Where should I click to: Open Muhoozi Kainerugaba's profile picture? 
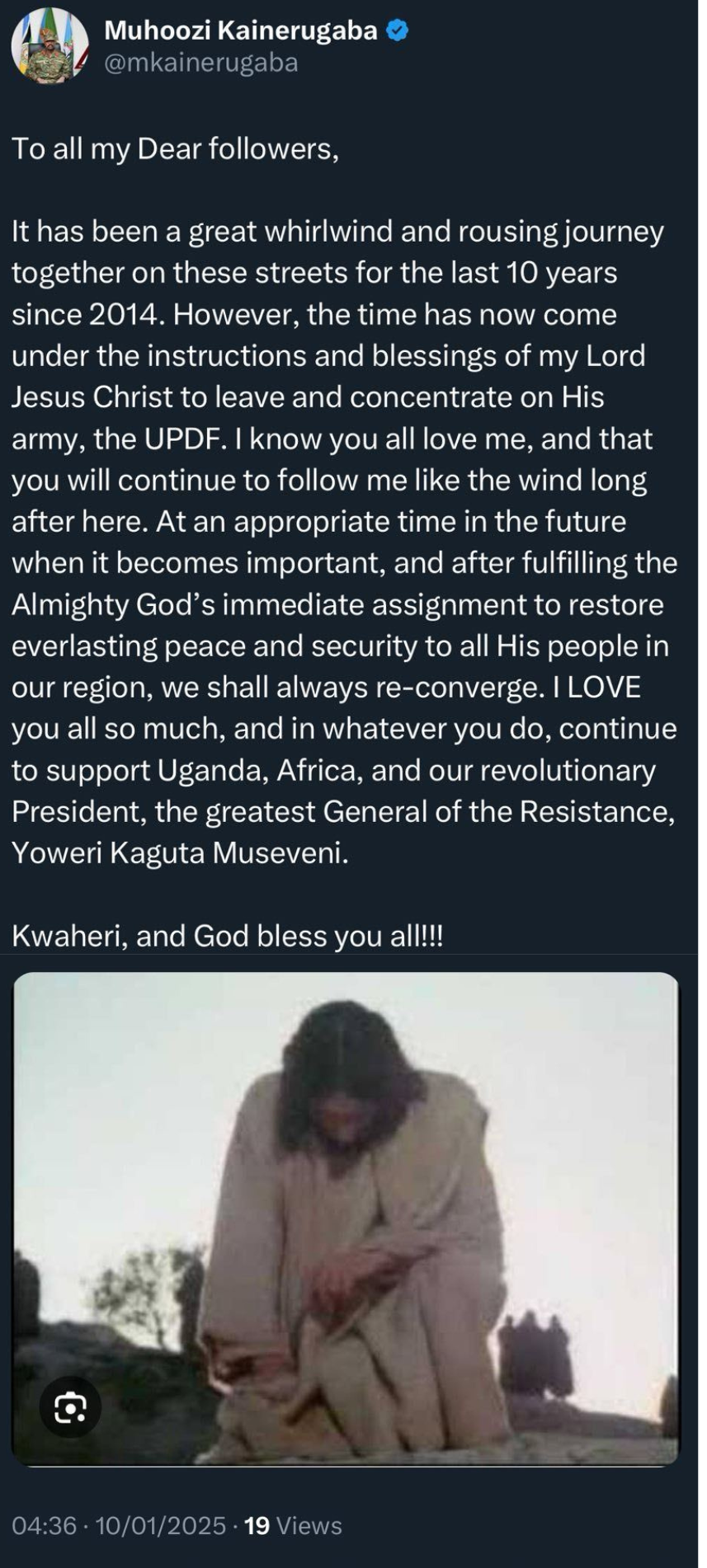49,47
